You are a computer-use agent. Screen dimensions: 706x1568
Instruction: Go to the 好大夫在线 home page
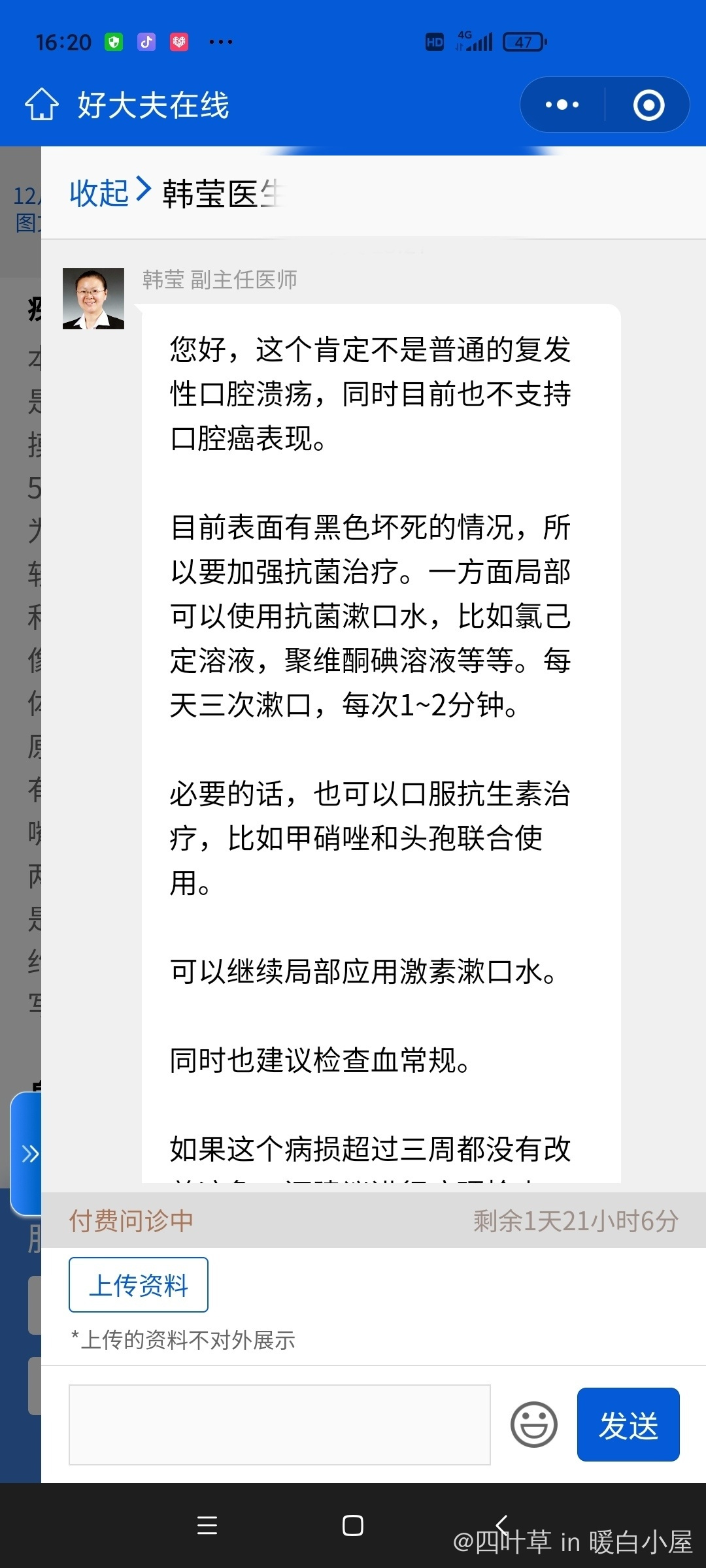42,105
